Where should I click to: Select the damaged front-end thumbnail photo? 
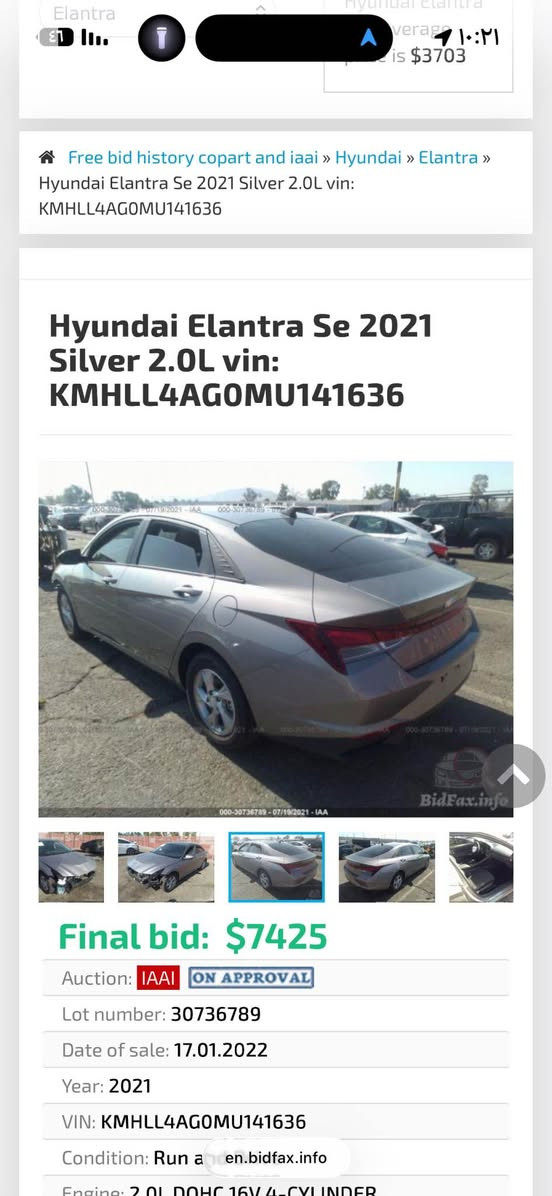pos(71,867)
